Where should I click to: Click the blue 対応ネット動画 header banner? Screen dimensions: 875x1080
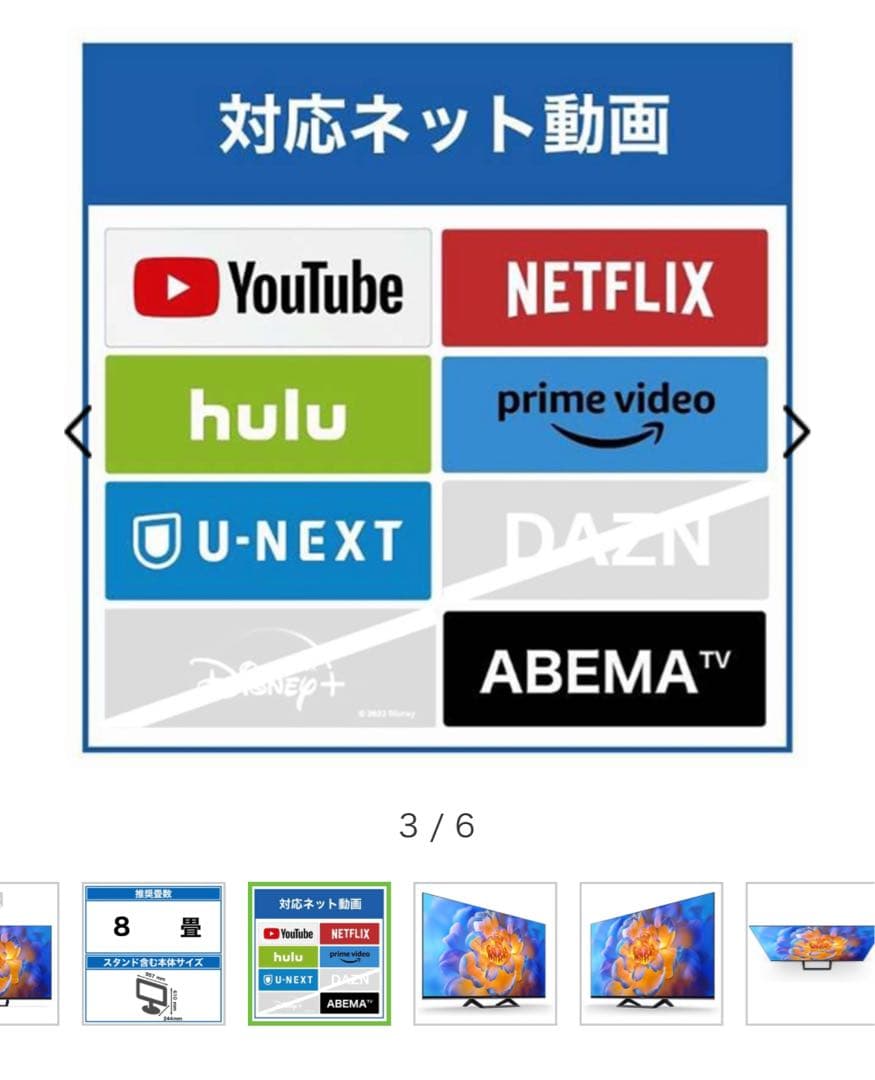[x=437, y=120]
